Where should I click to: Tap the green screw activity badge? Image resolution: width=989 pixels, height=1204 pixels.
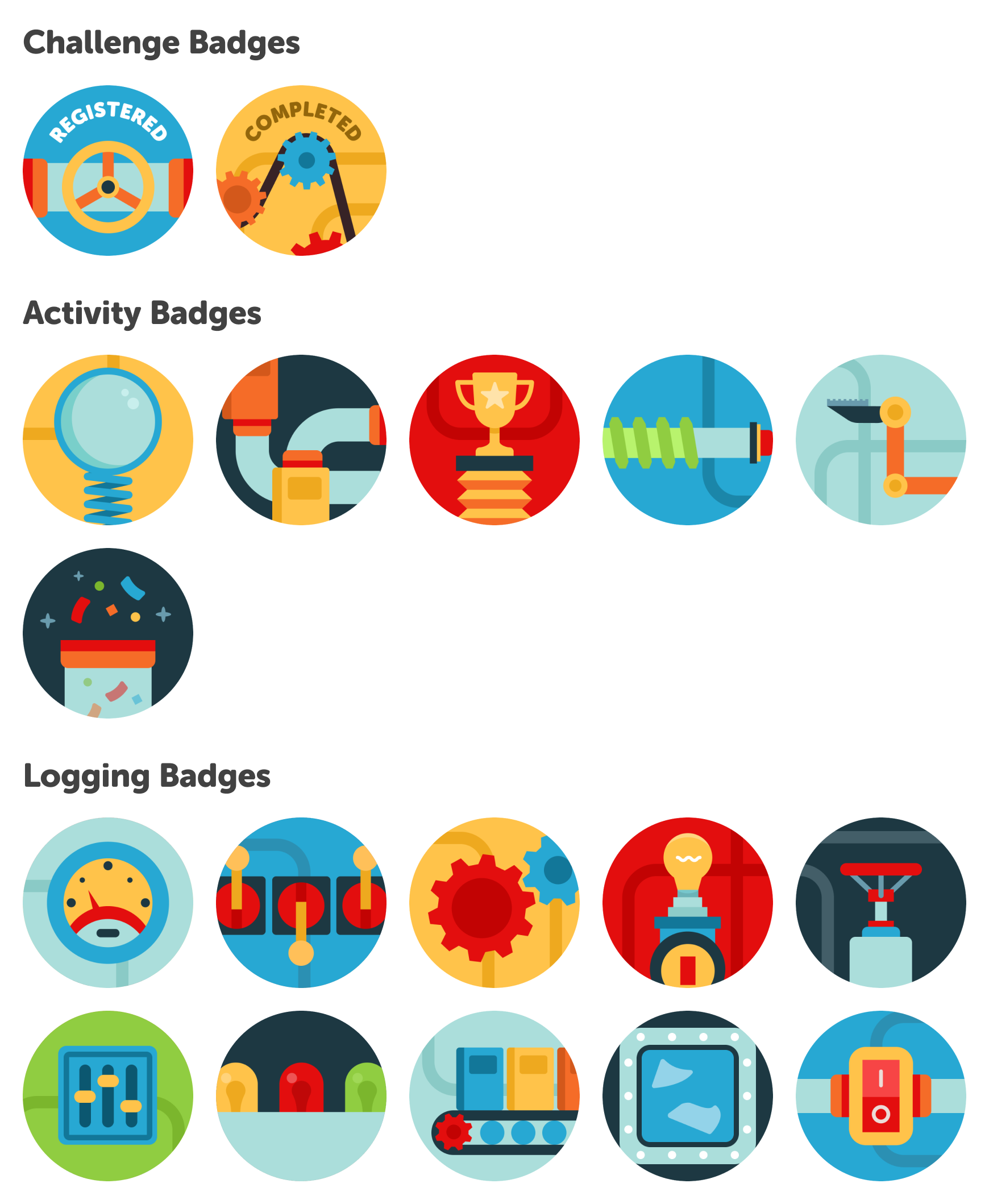pos(687,440)
